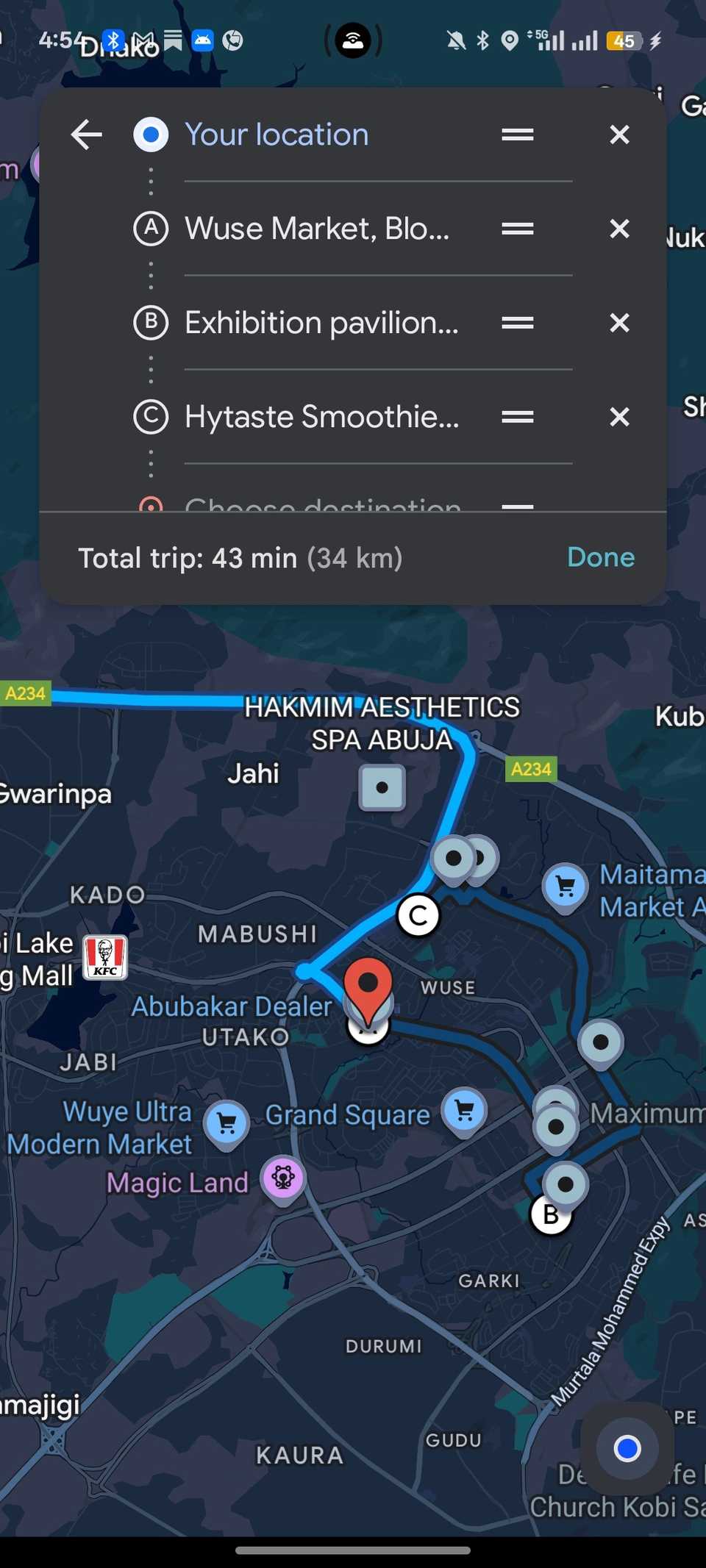Remove the Wuse Market stop
Viewport: 706px width, 1568px height.
(x=619, y=229)
